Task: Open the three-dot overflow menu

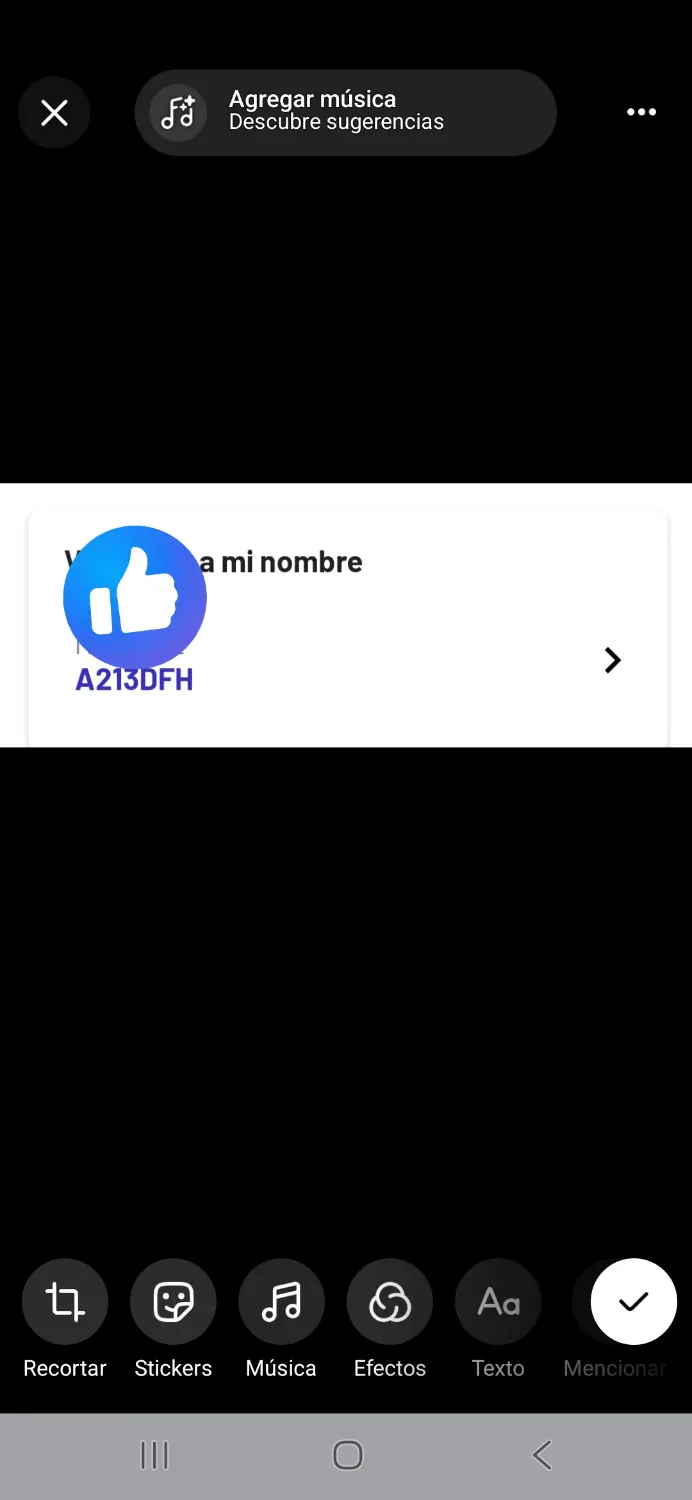Action: 641,112
